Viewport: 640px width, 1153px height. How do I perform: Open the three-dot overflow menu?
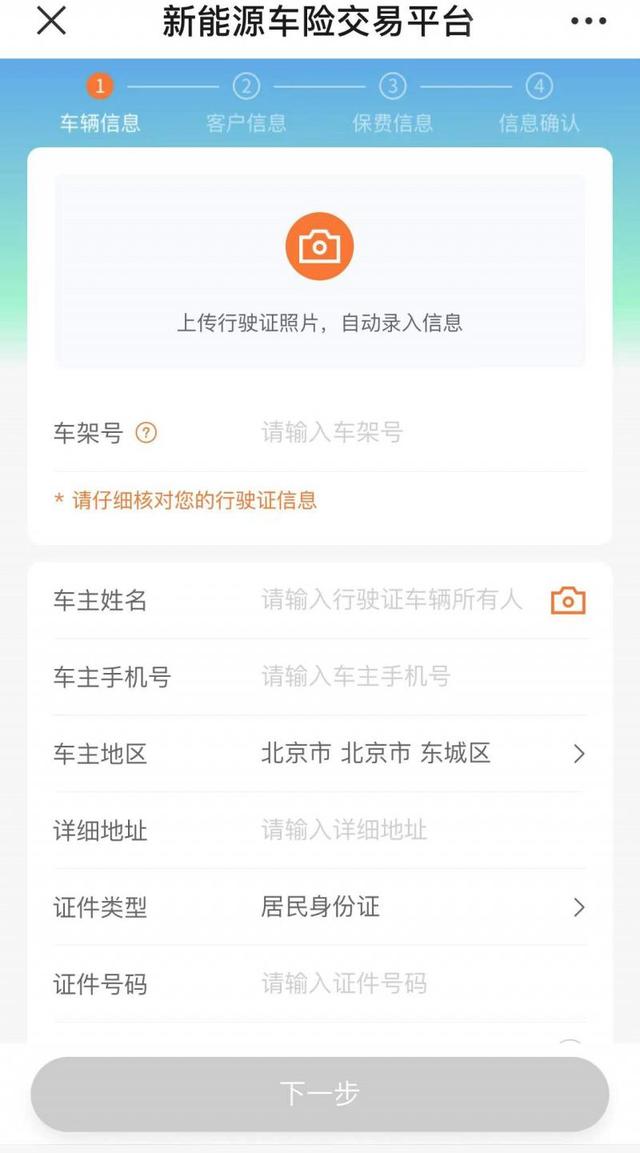click(589, 21)
